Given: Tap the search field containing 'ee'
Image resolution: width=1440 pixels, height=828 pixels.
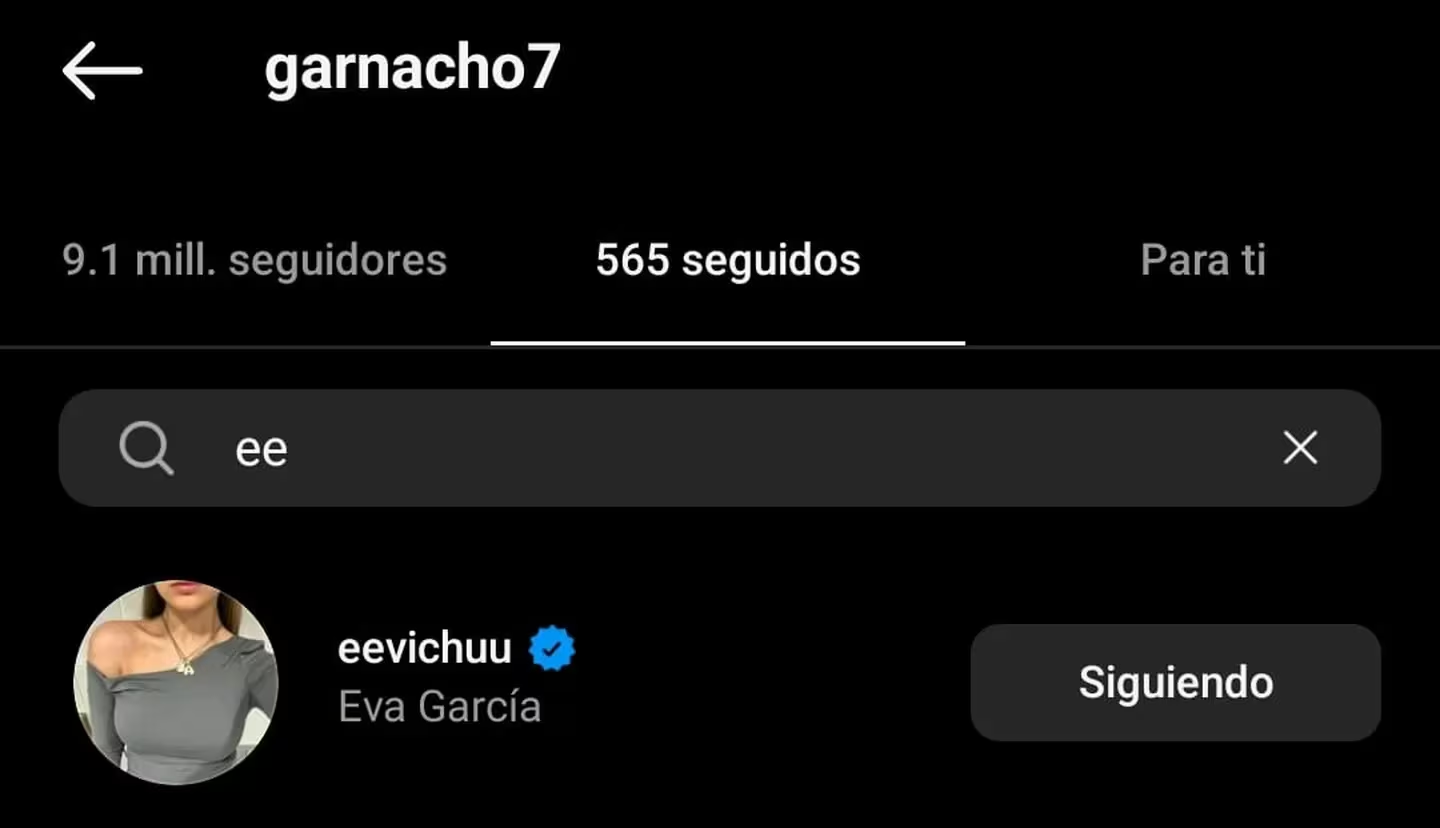Looking at the screenshot, I should [x=700, y=449].
